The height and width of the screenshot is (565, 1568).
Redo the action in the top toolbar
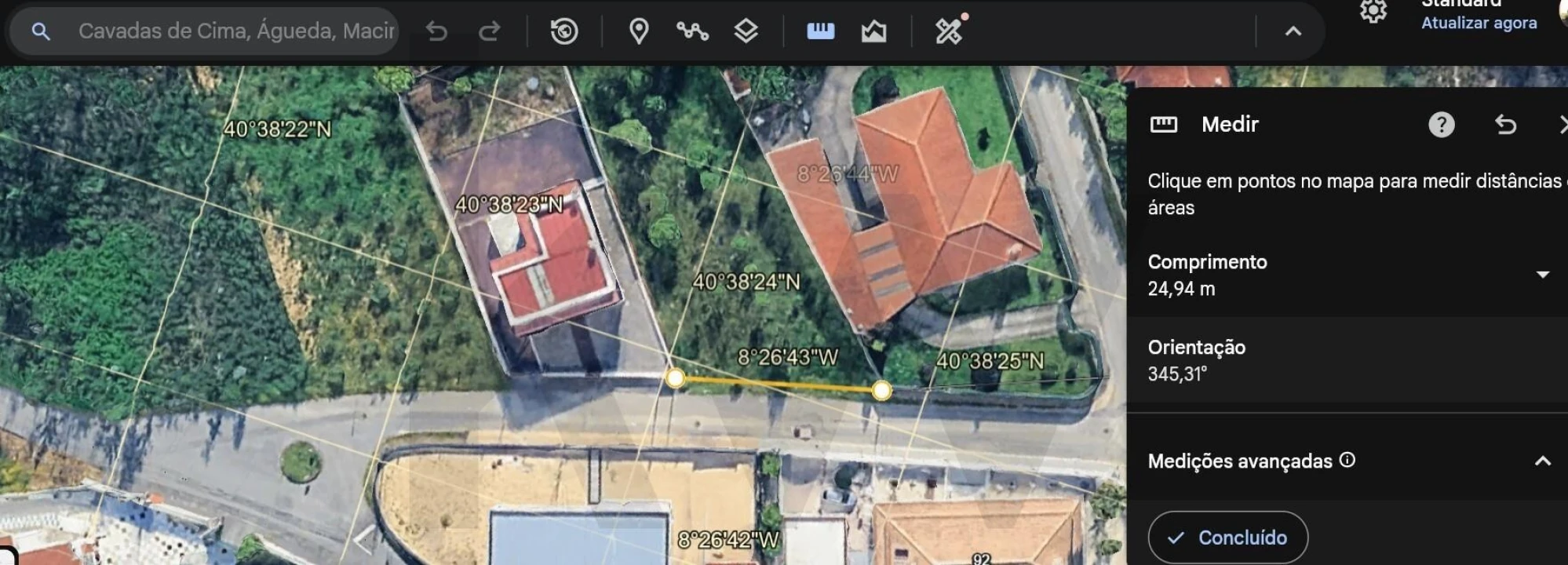pyautogui.click(x=490, y=31)
